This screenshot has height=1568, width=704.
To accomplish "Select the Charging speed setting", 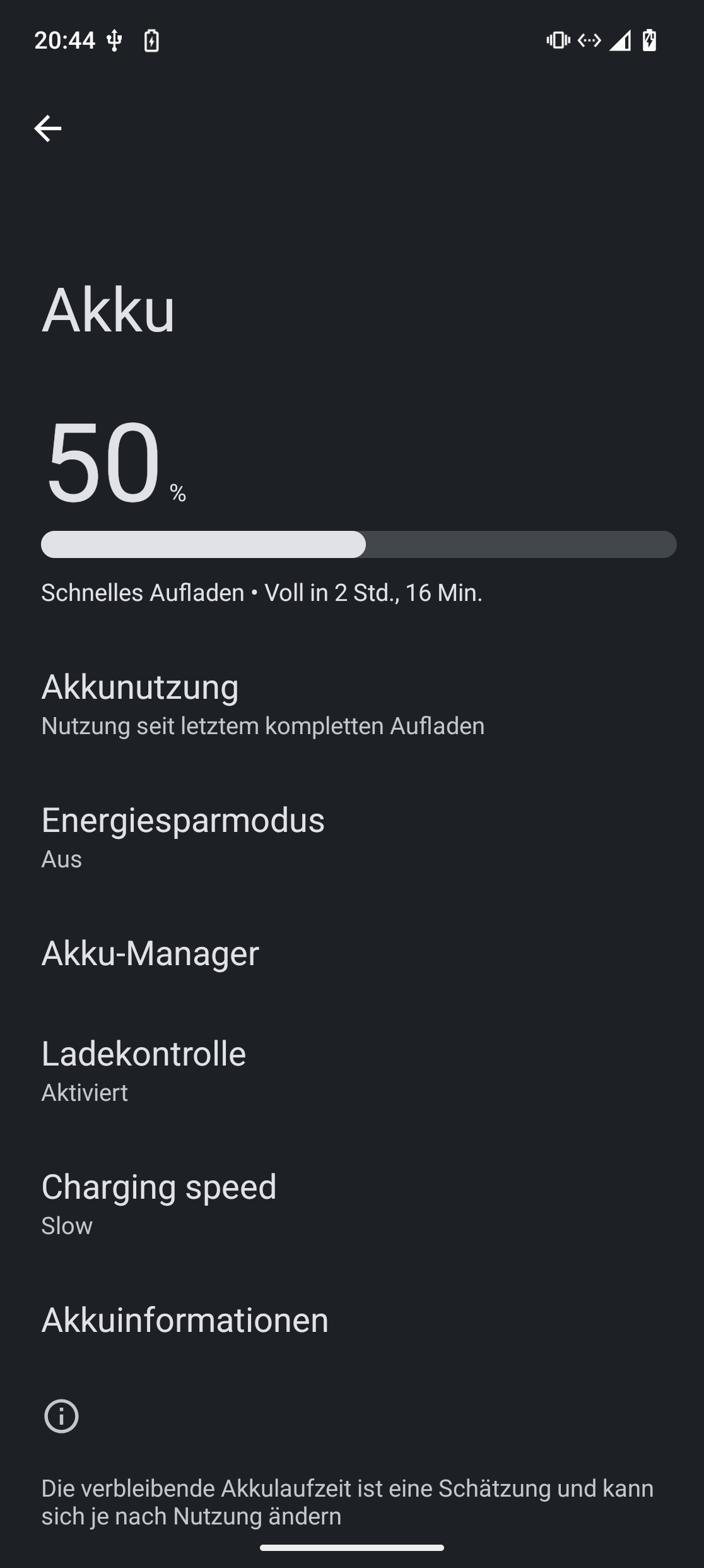I will click(x=159, y=1204).
